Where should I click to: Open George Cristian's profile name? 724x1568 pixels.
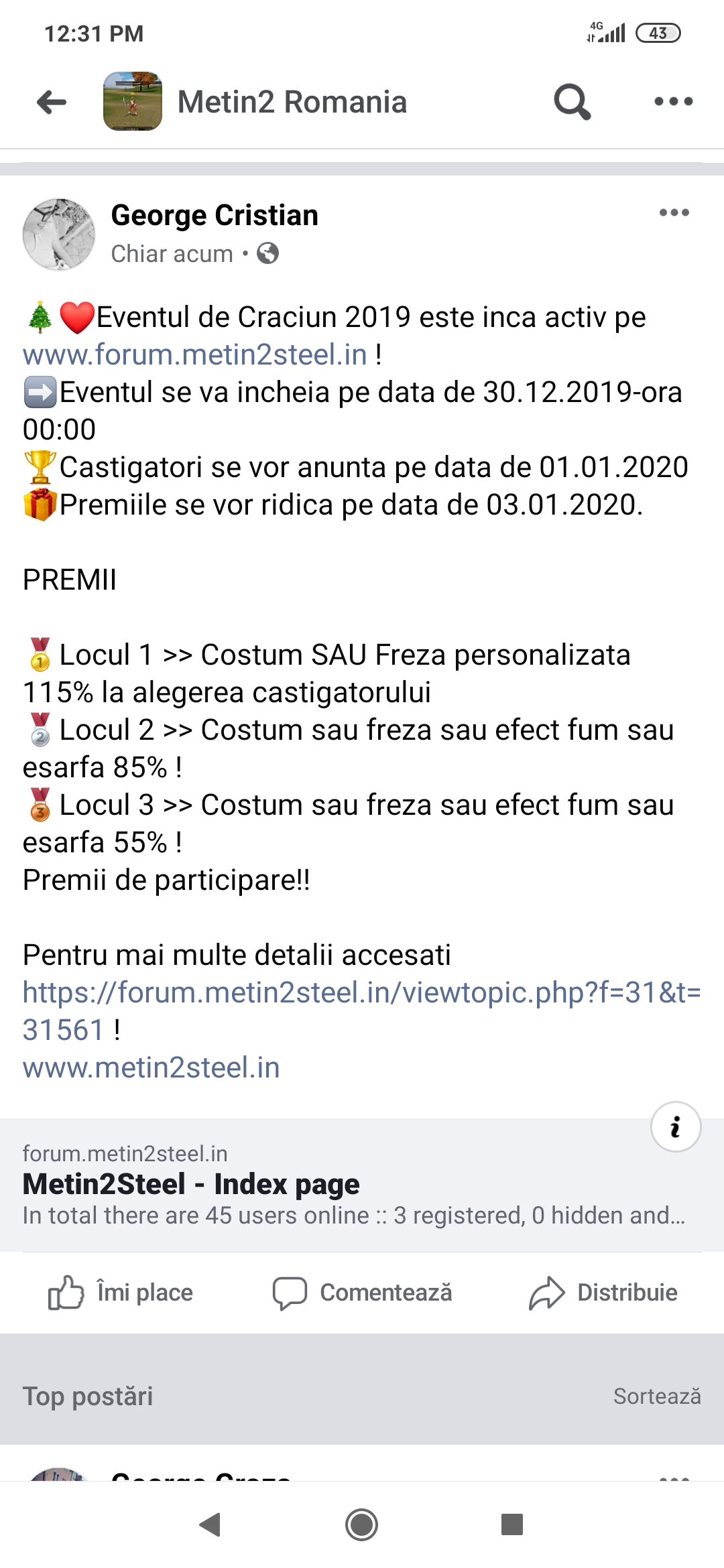215,215
